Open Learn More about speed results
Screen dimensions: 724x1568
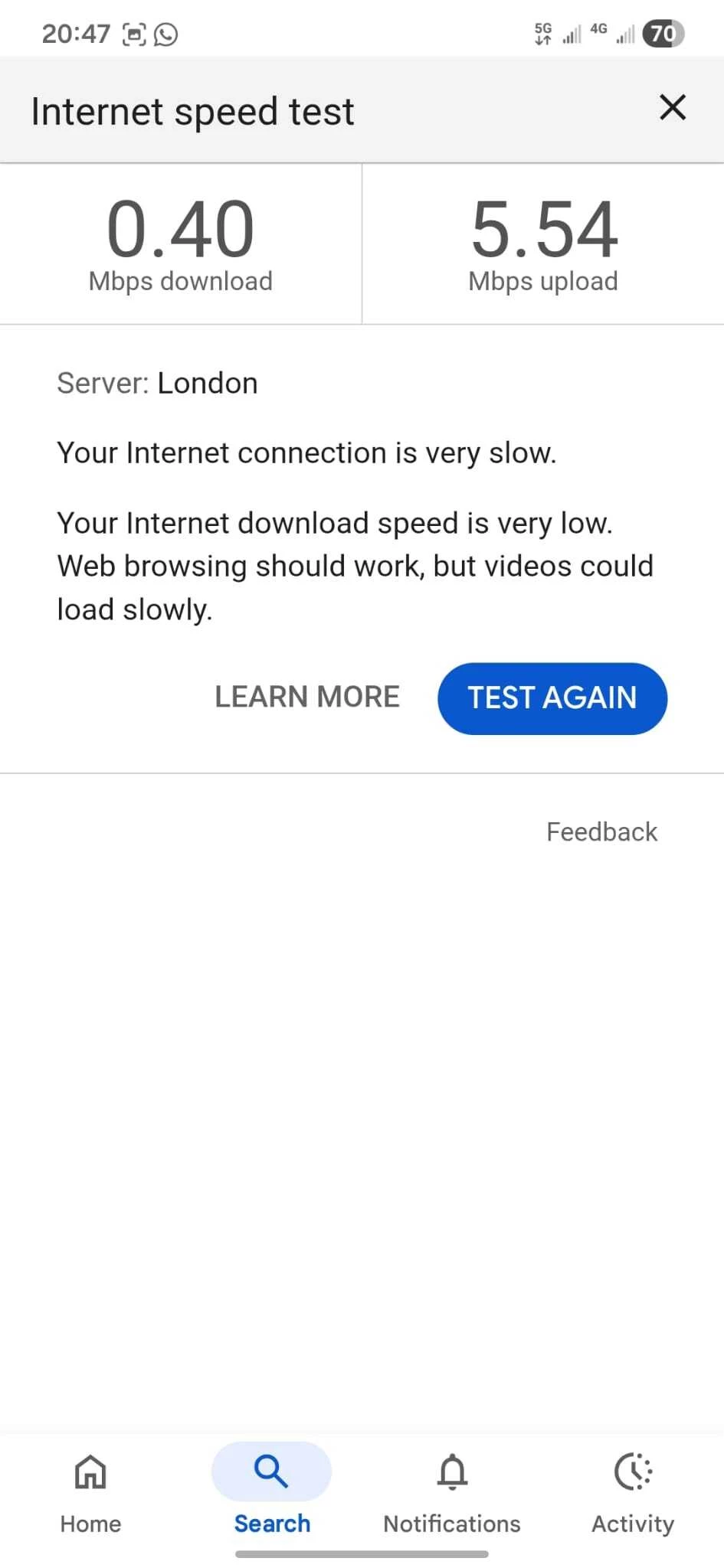click(307, 697)
